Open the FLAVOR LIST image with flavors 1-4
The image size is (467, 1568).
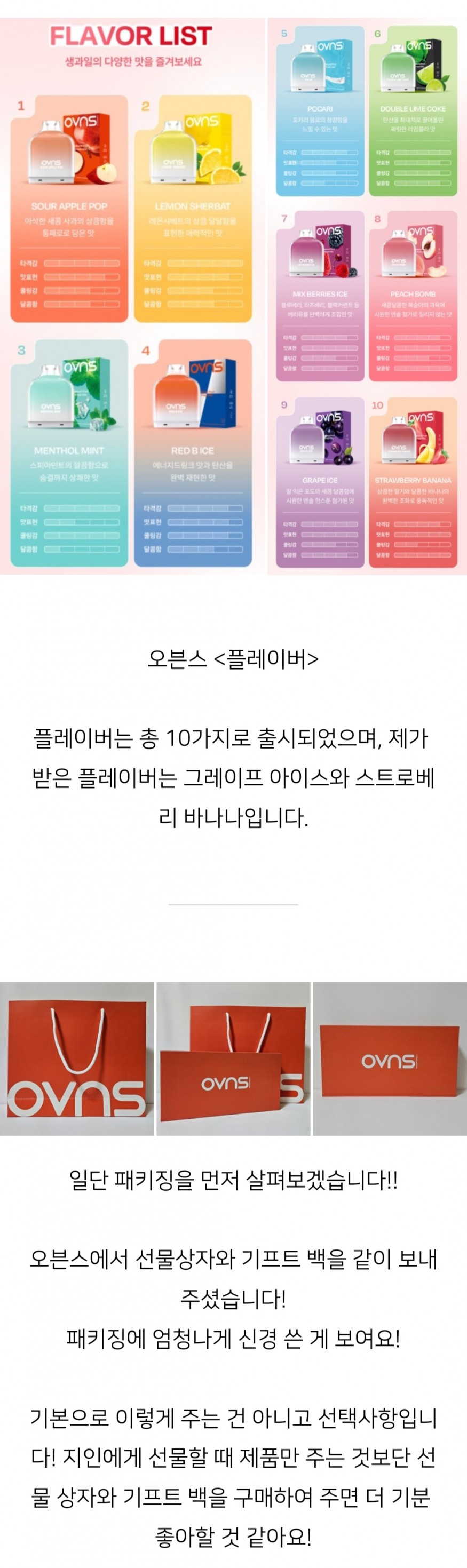tap(131, 296)
